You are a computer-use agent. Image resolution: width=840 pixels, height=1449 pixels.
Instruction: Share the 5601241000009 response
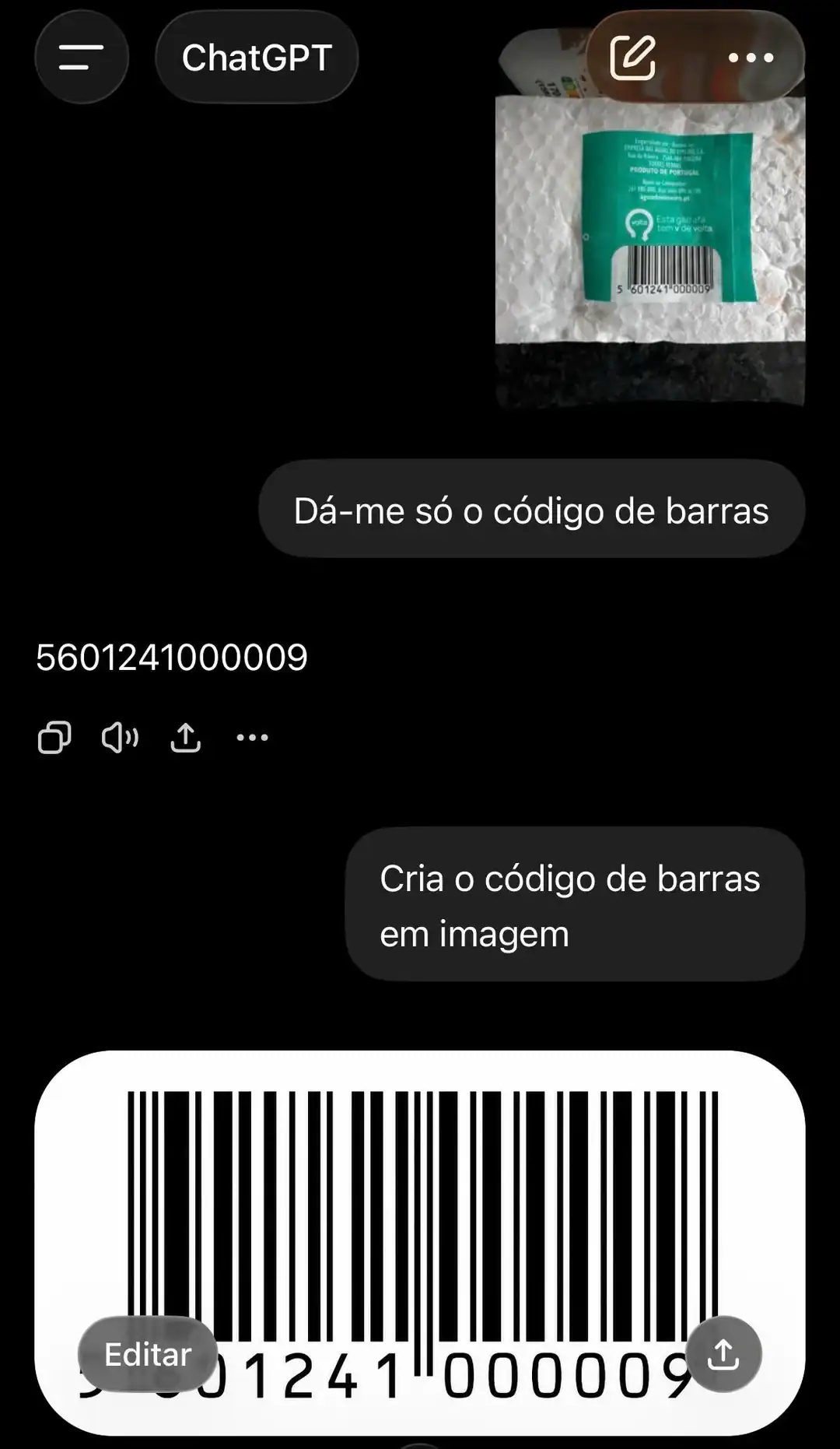185,737
